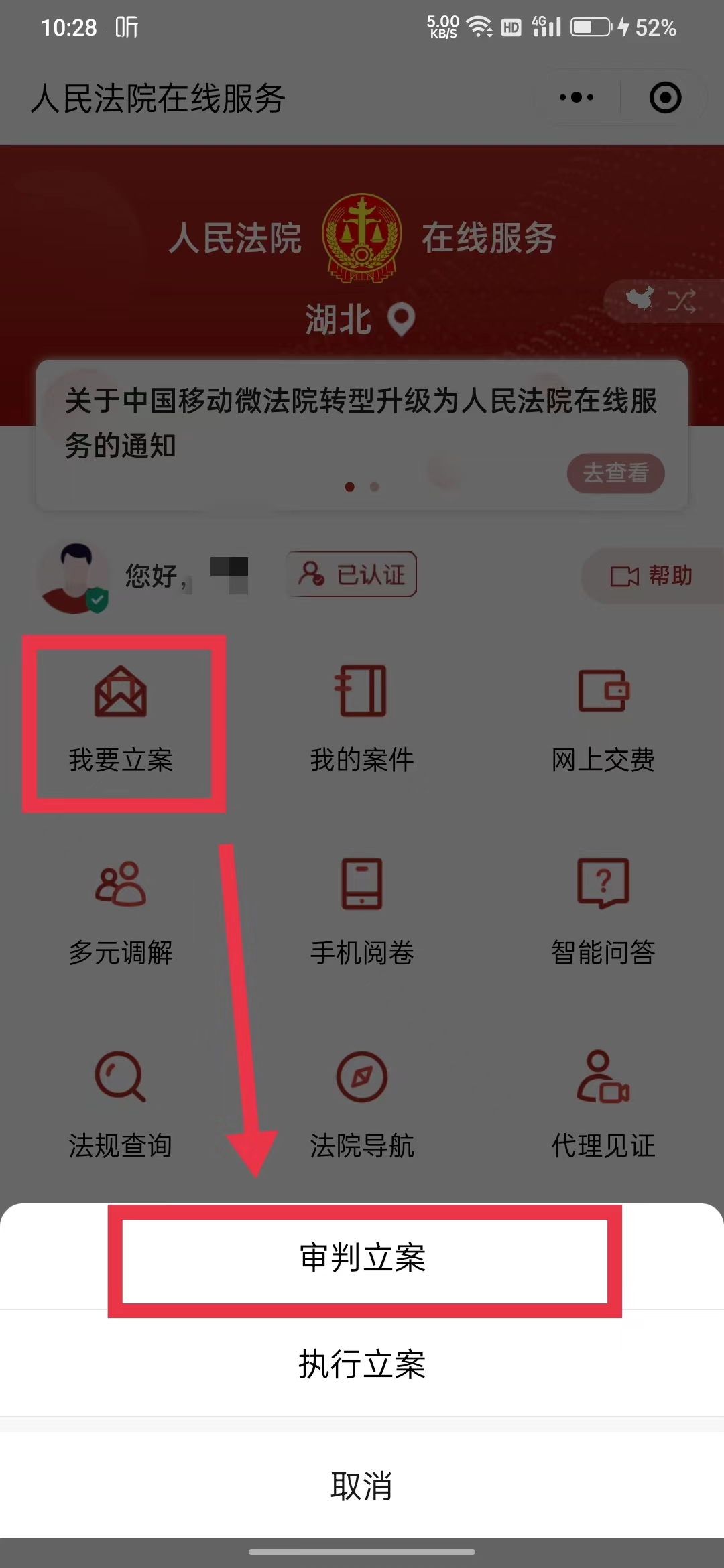This screenshot has width=724, height=1568.
Task: Select the 我的案件 my cases icon
Action: point(362,717)
